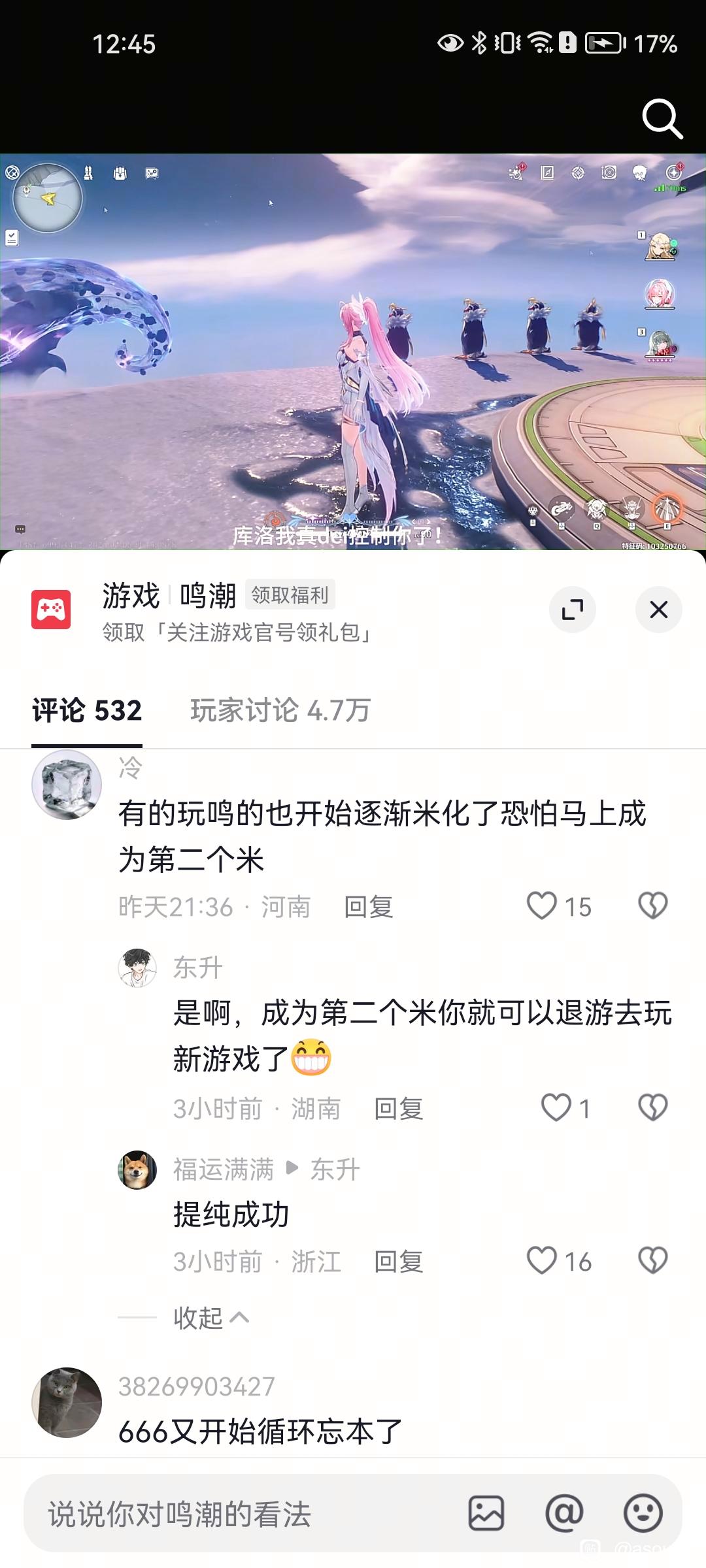Like 福运满满's reply

tap(543, 1261)
